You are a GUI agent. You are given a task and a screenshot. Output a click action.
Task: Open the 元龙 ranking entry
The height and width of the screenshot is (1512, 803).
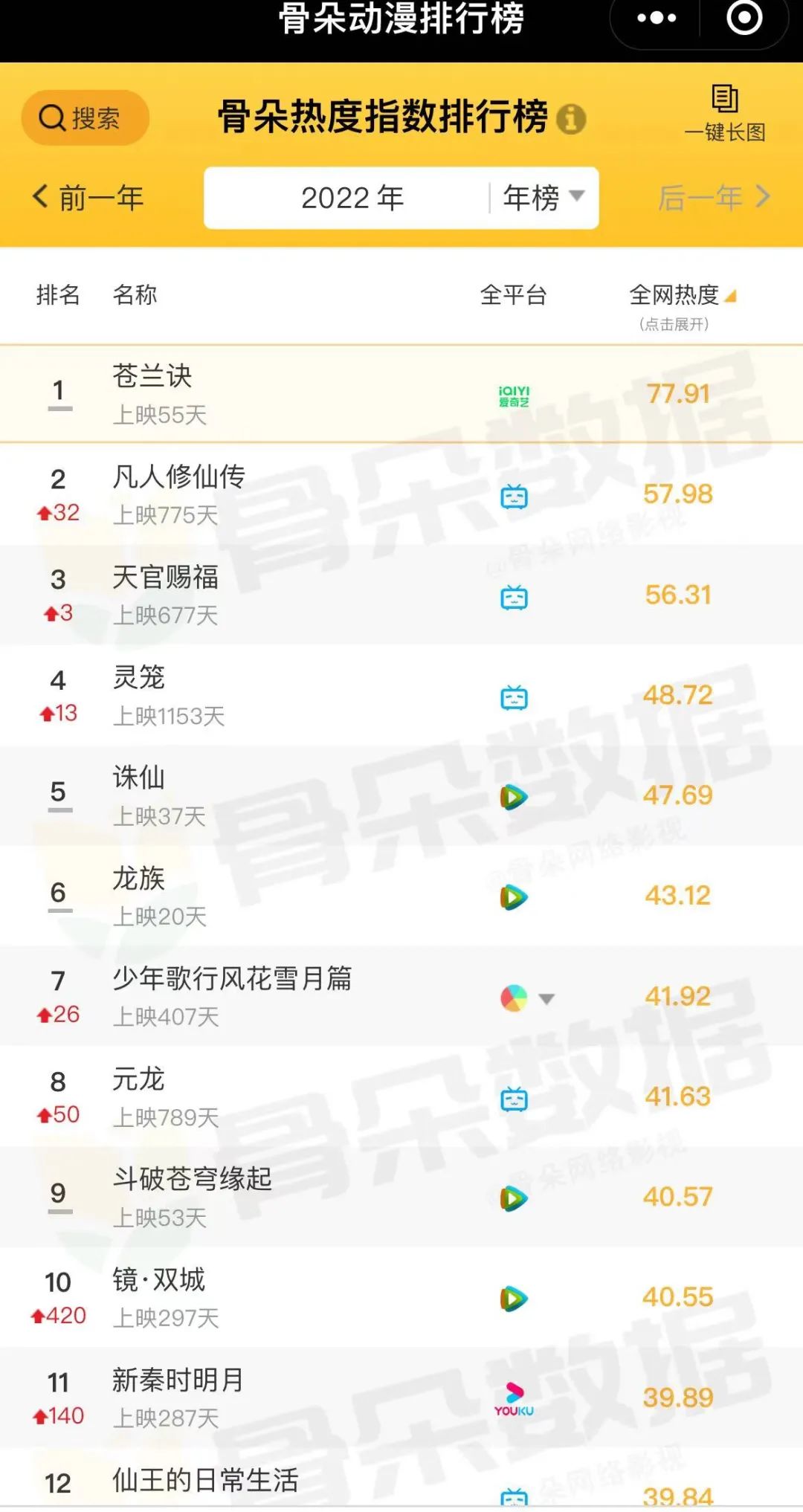click(x=401, y=1096)
